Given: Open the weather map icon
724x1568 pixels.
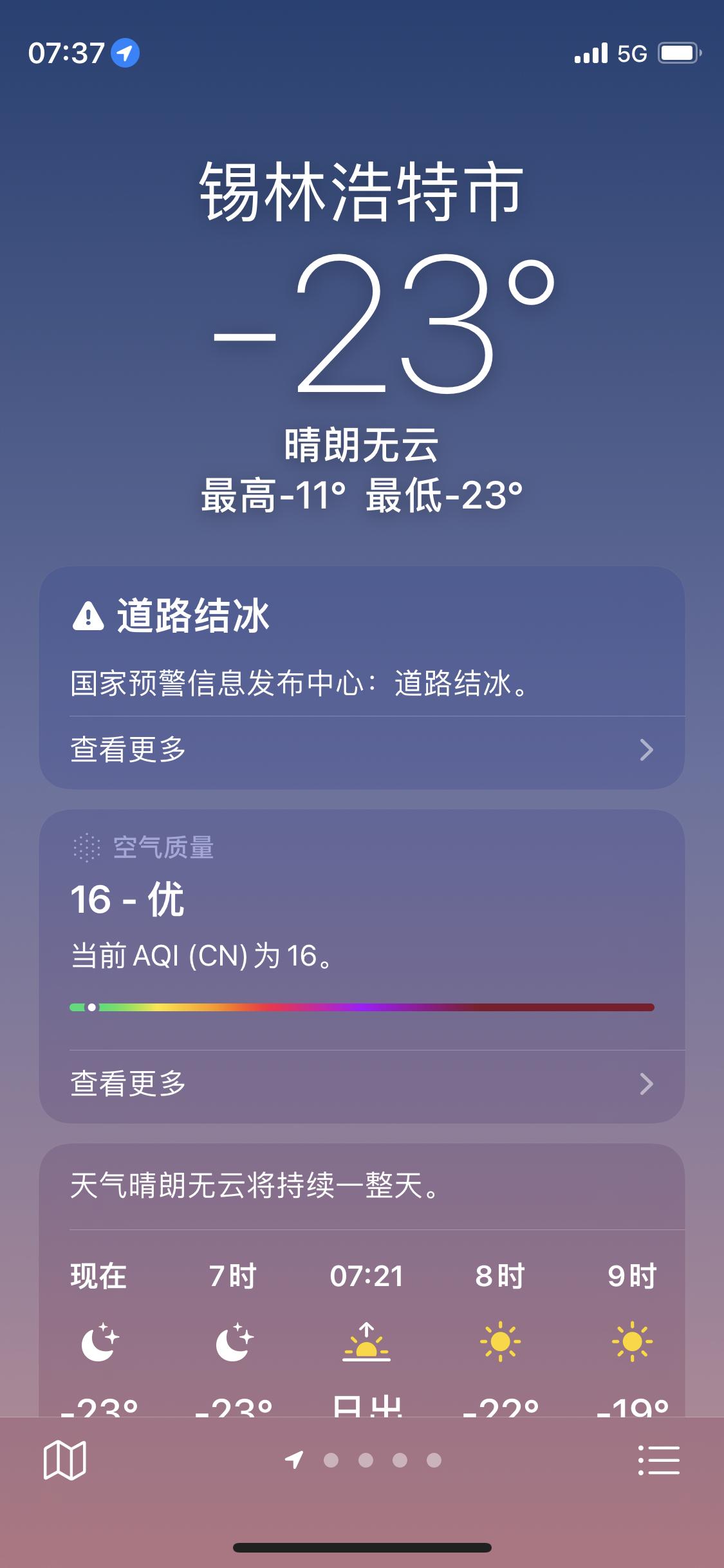Looking at the screenshot, I should (64, 1460).
